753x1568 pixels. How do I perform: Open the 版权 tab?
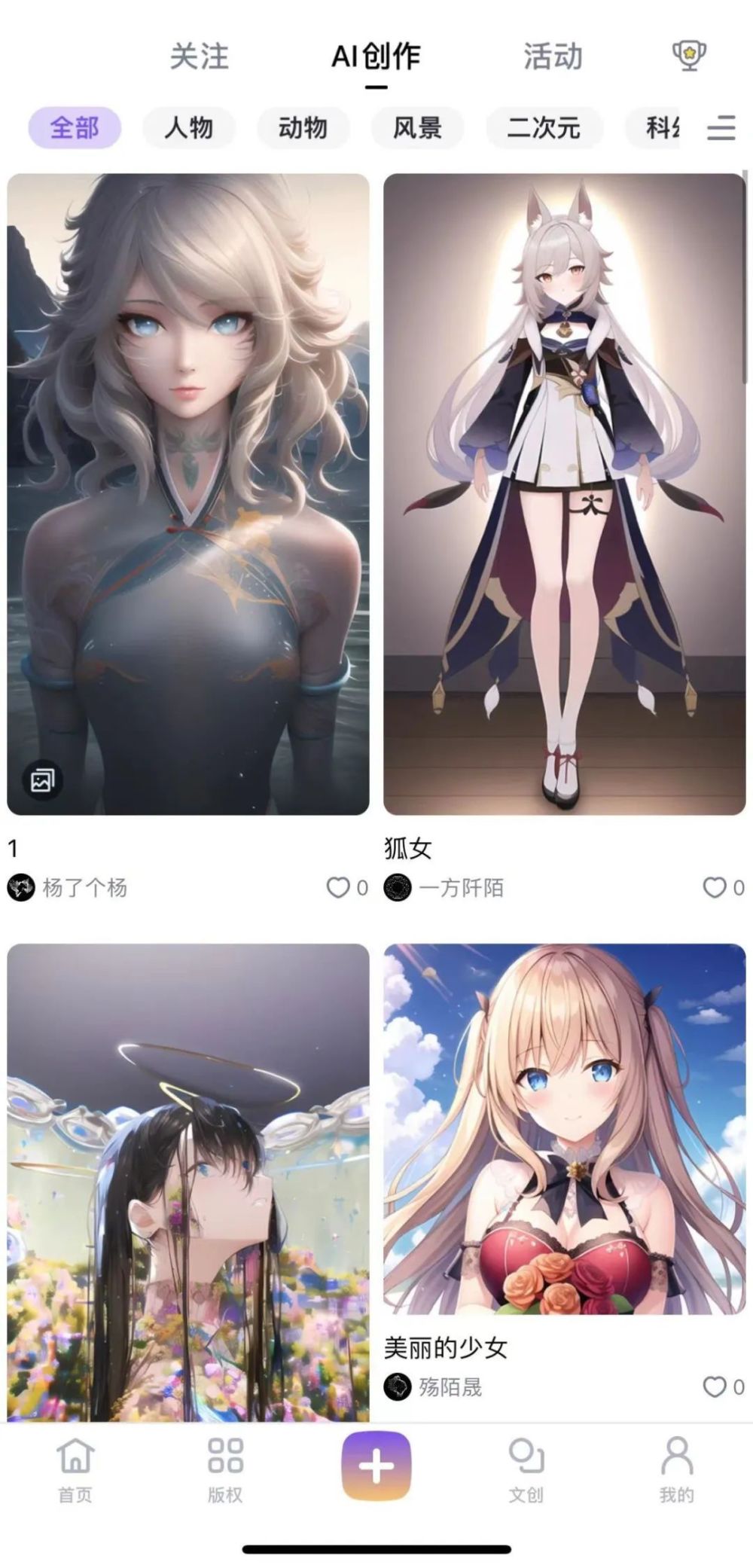(225, 1469)
